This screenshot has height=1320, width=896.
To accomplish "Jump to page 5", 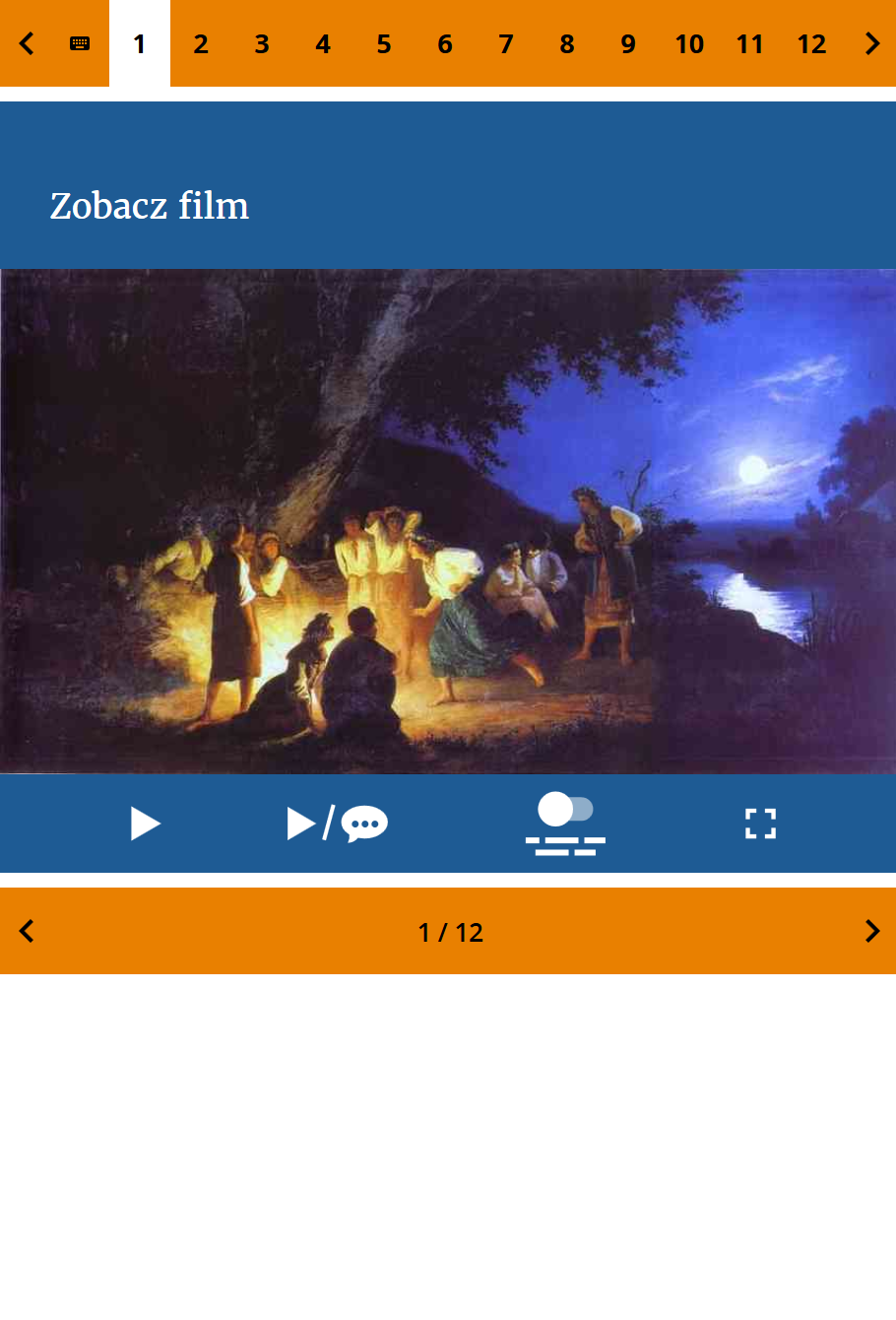I will [384, 44].
